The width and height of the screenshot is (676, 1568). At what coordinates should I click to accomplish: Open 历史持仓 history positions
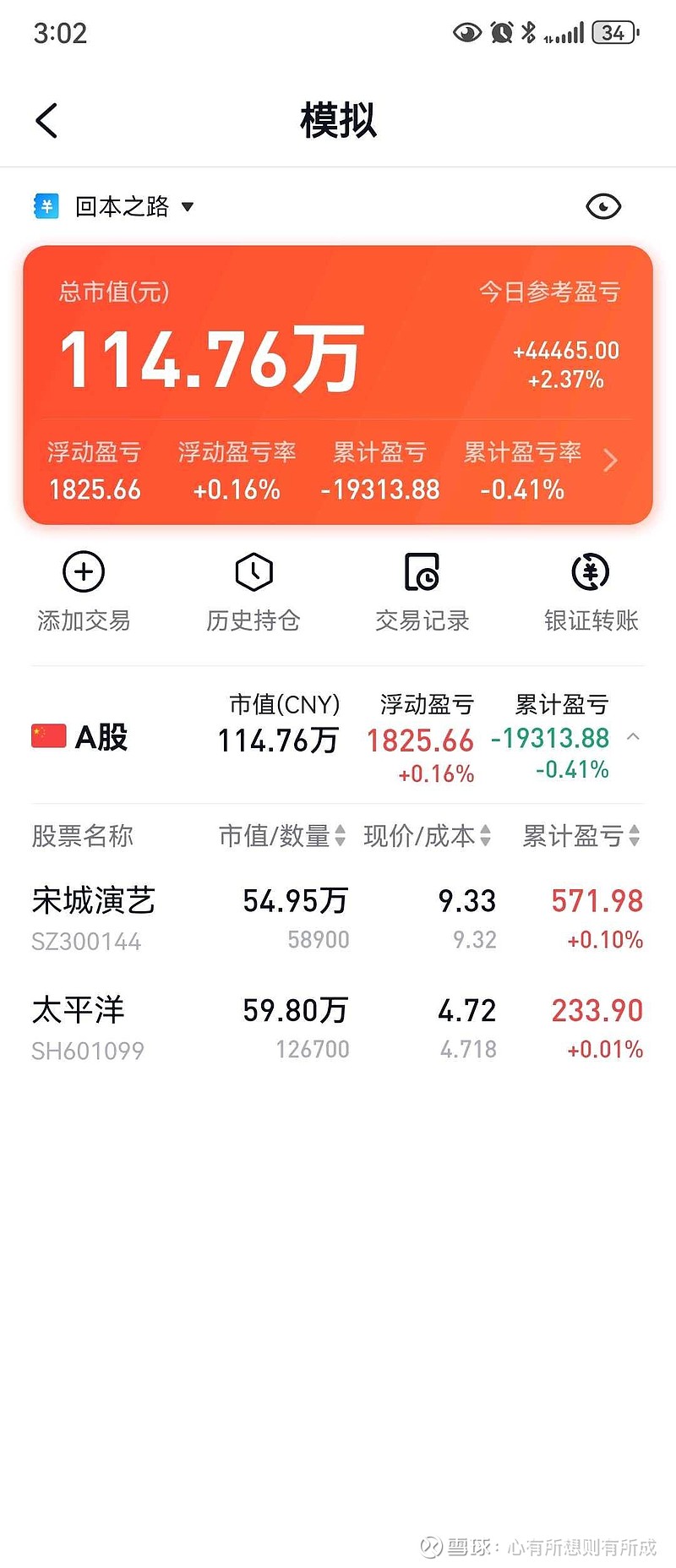pos(253,591)
